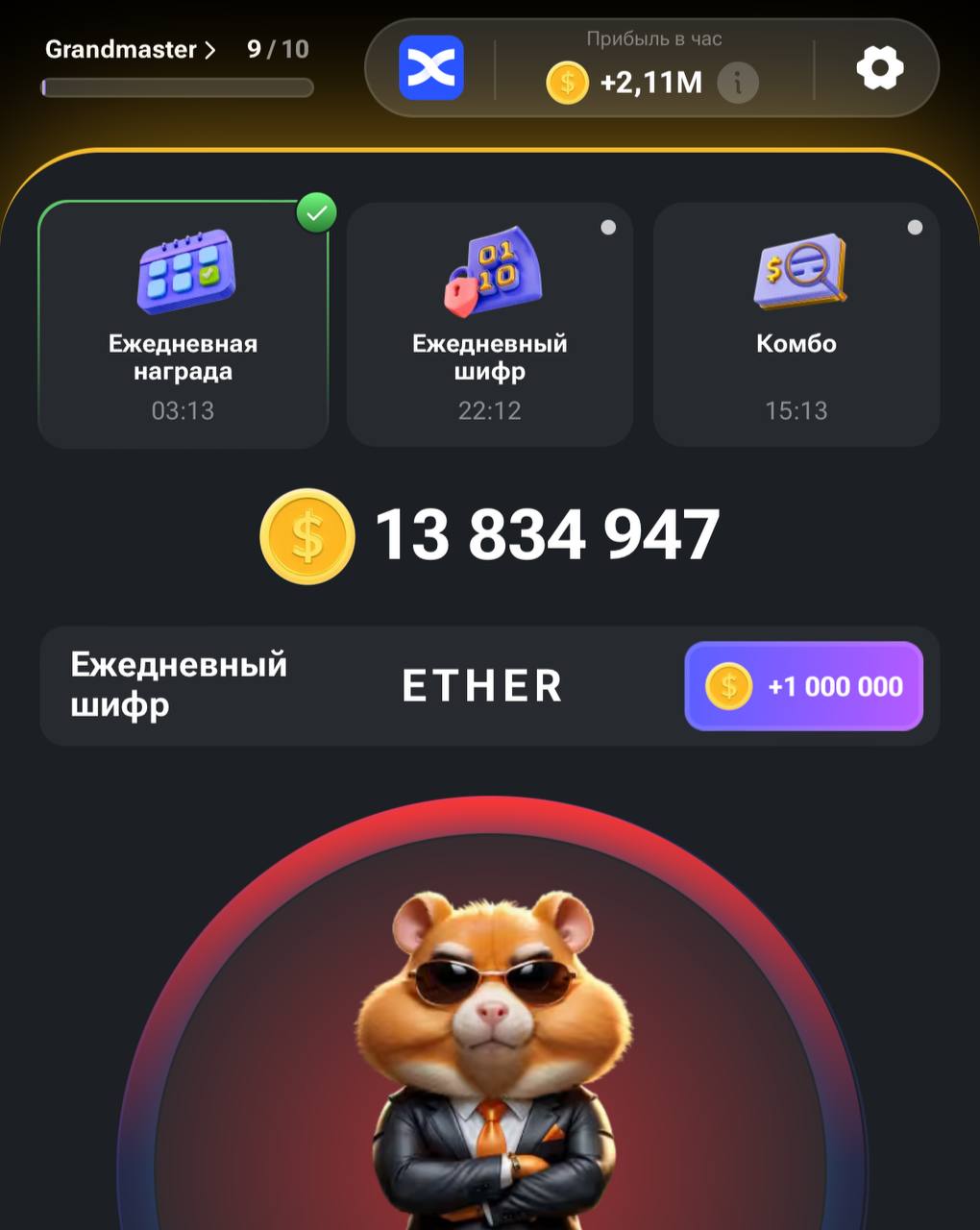Open the settings gear

point(879,68)
